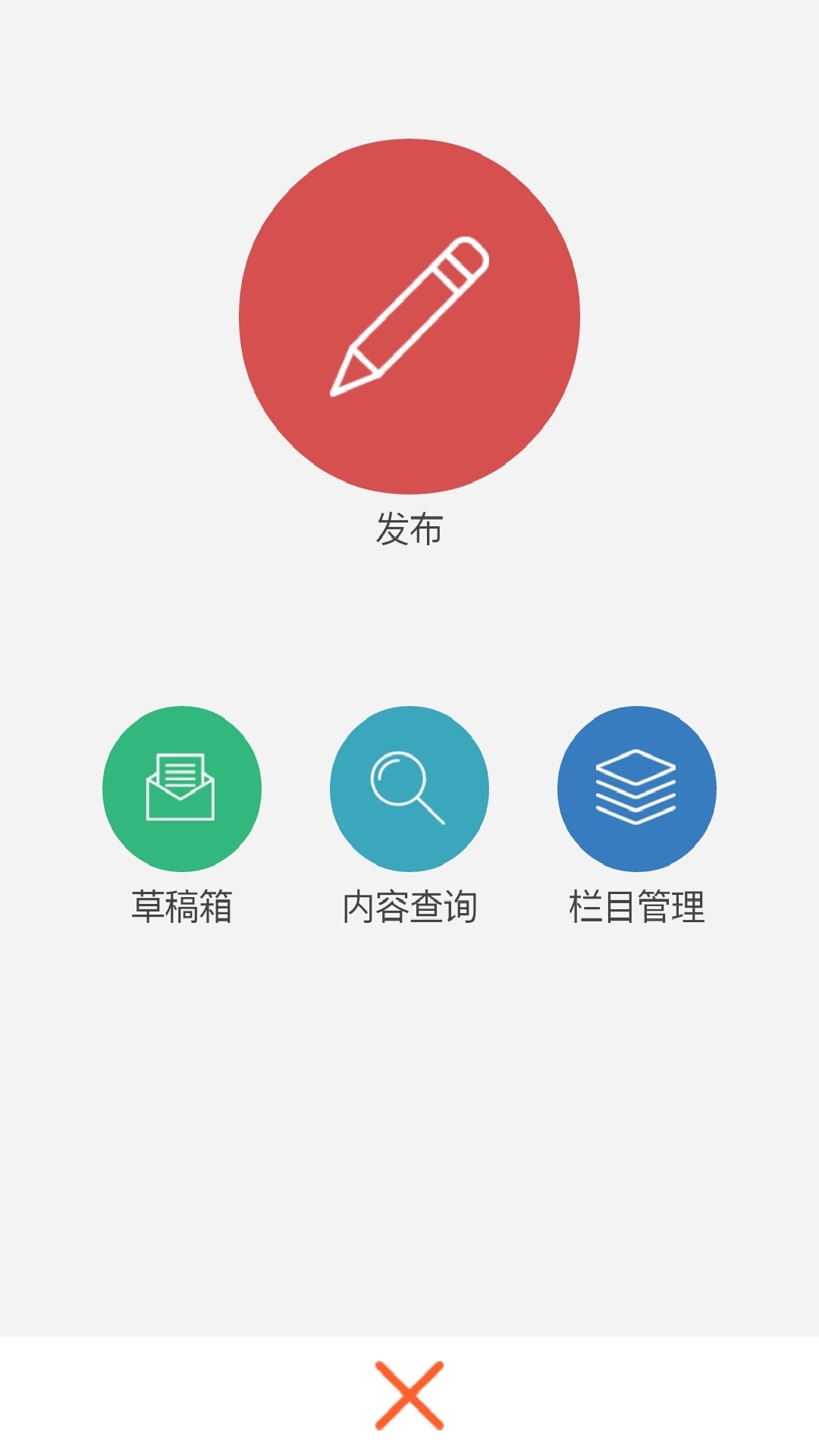Tap the red 发布 pencil button
Viewport: 819px width, 1456px height.
409,316
